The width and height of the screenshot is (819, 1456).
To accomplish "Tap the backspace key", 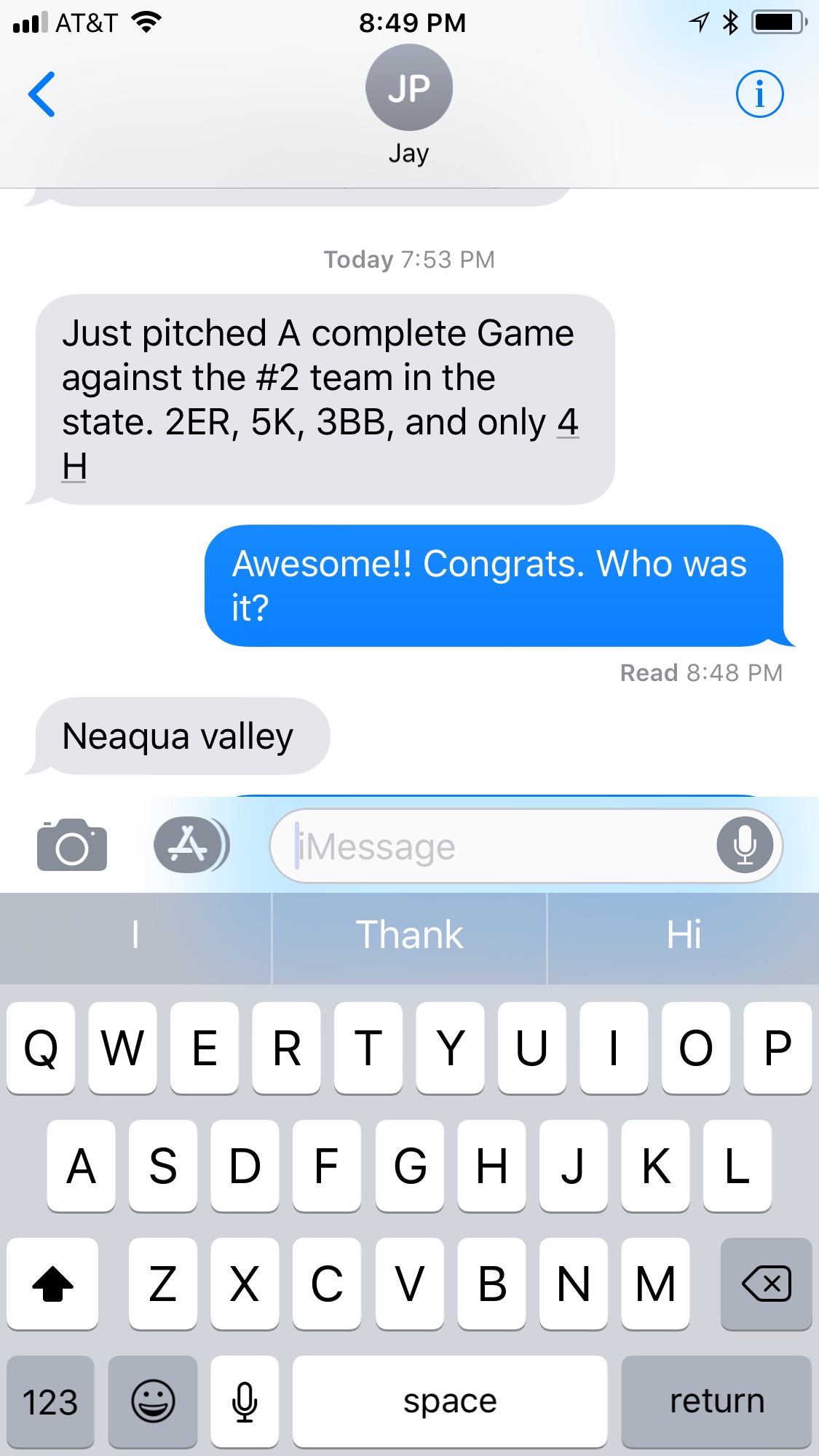I will [766, 1284].
